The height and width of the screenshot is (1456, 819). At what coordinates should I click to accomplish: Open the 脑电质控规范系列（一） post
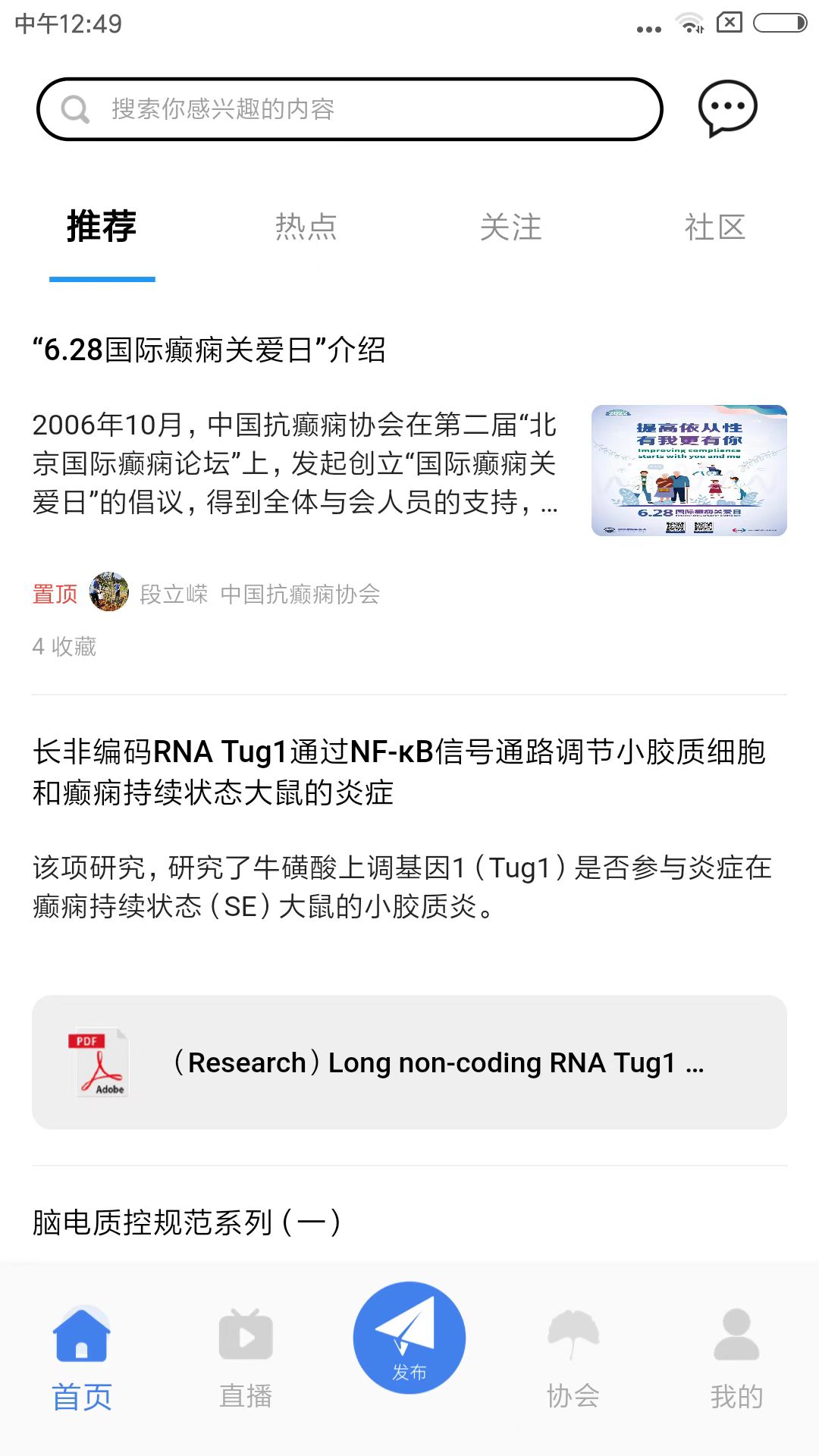click(x=187, y=1222)
